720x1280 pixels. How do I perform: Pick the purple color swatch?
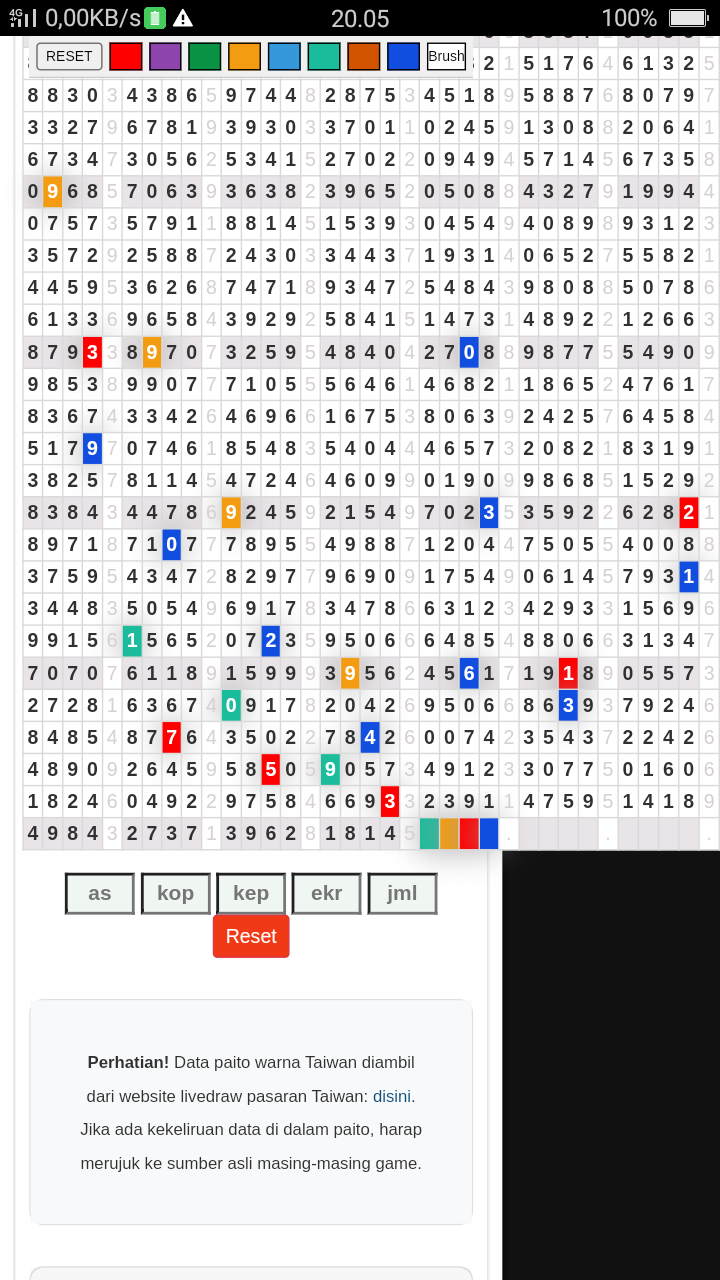[x=165, y=56]
